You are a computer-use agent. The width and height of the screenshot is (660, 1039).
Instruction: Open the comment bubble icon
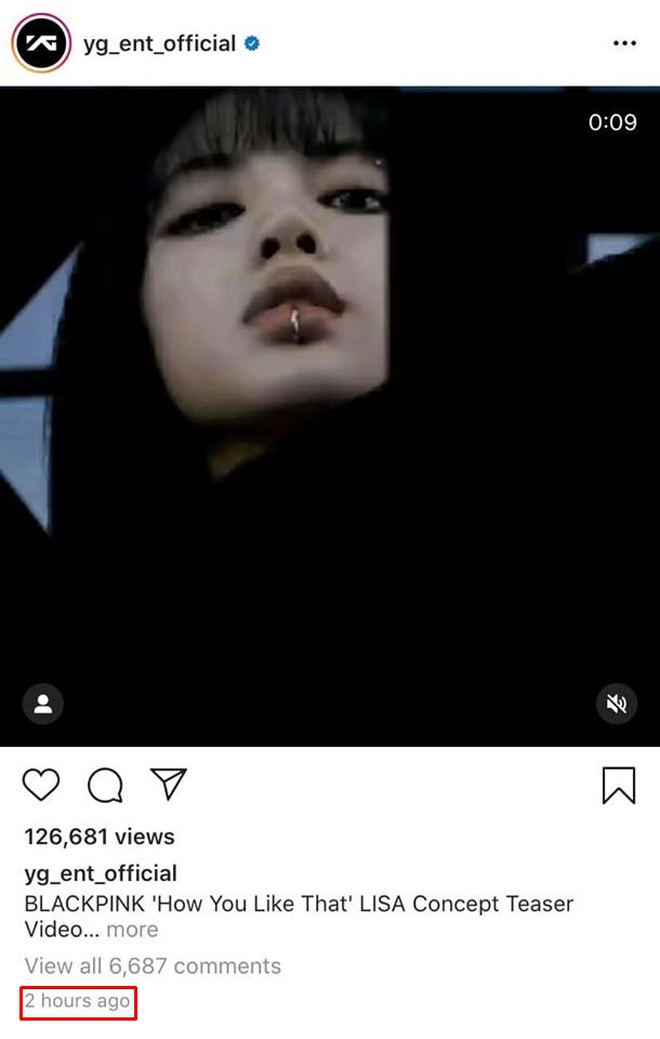104,787
